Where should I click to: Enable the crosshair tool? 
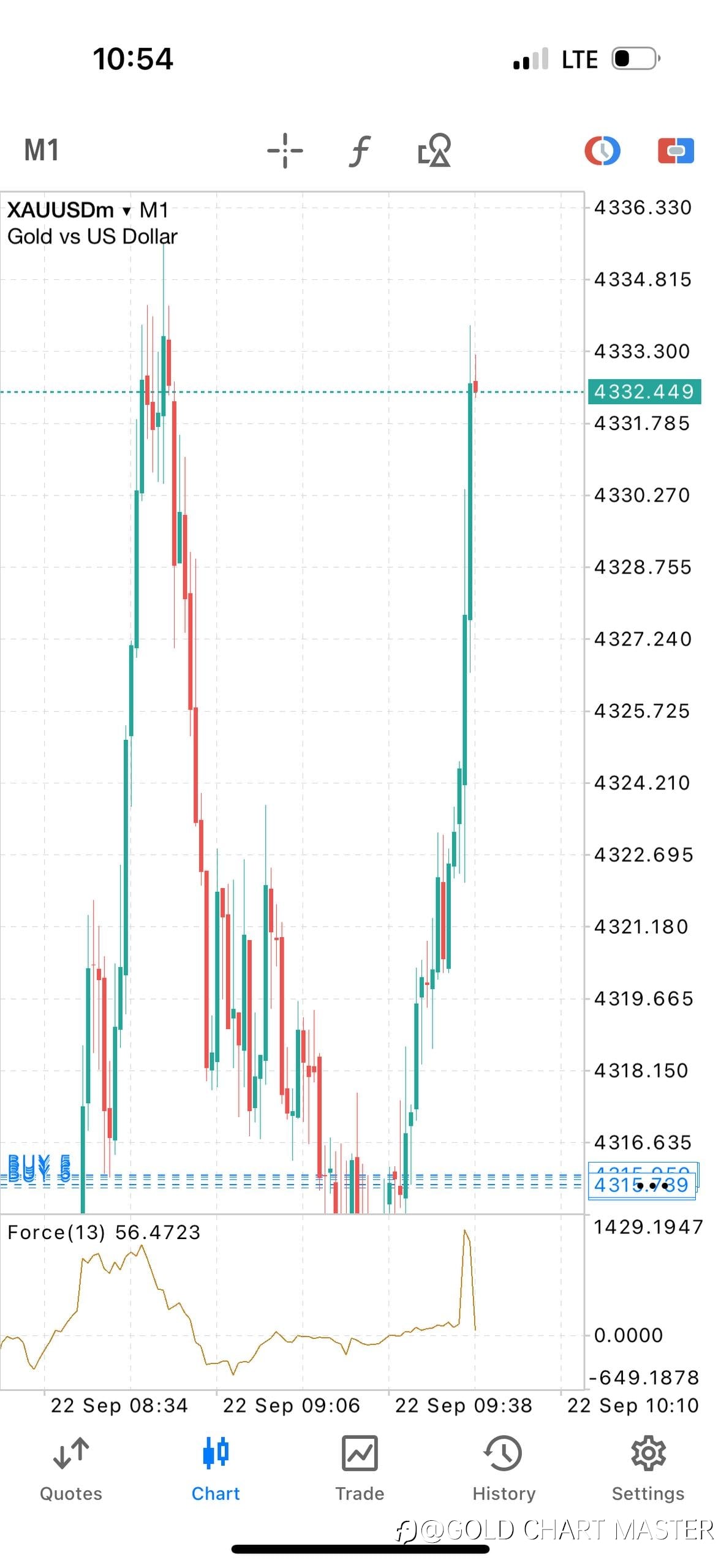(285, 150)
